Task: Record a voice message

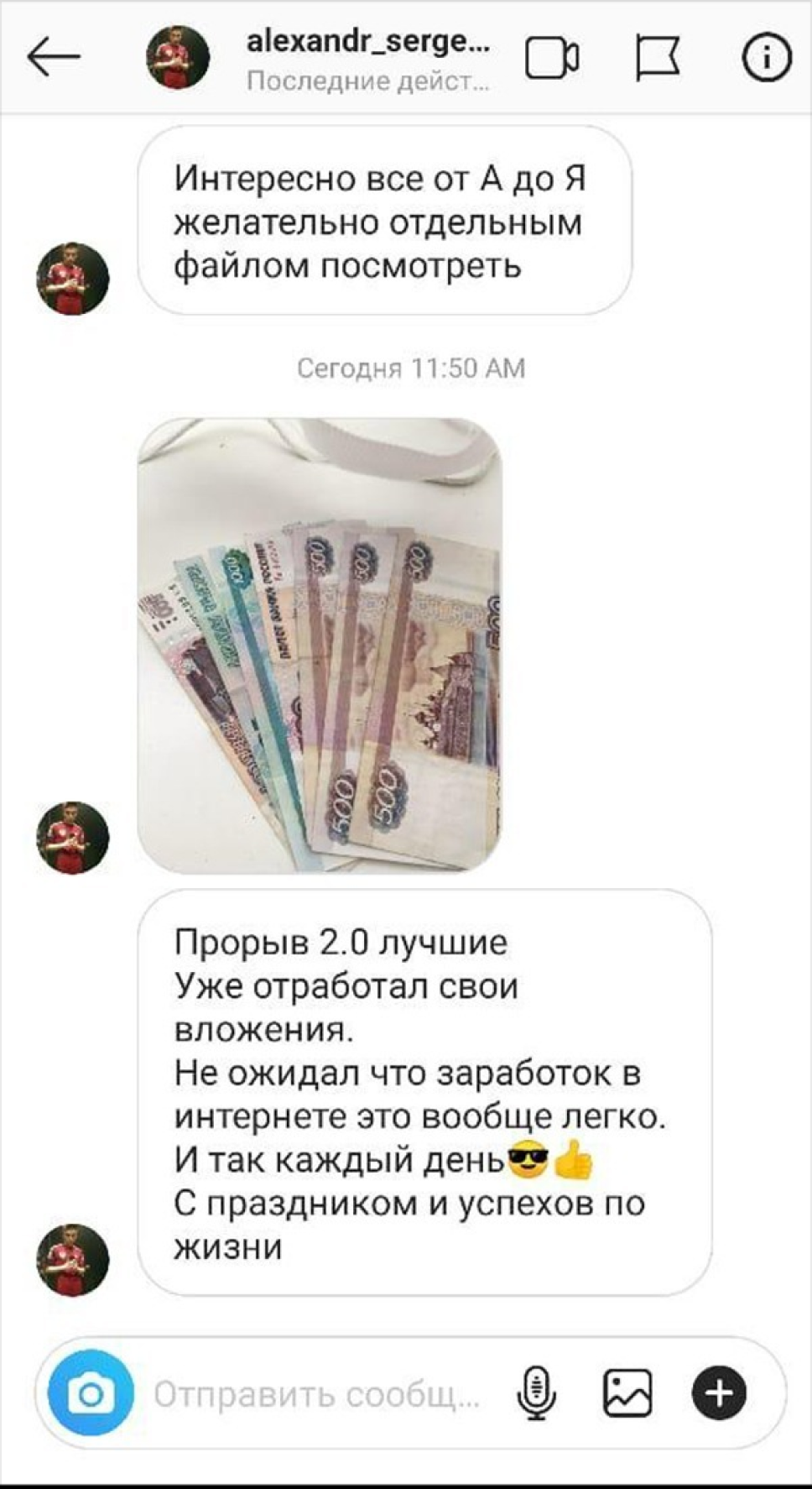Action: tap(537, 1394)
